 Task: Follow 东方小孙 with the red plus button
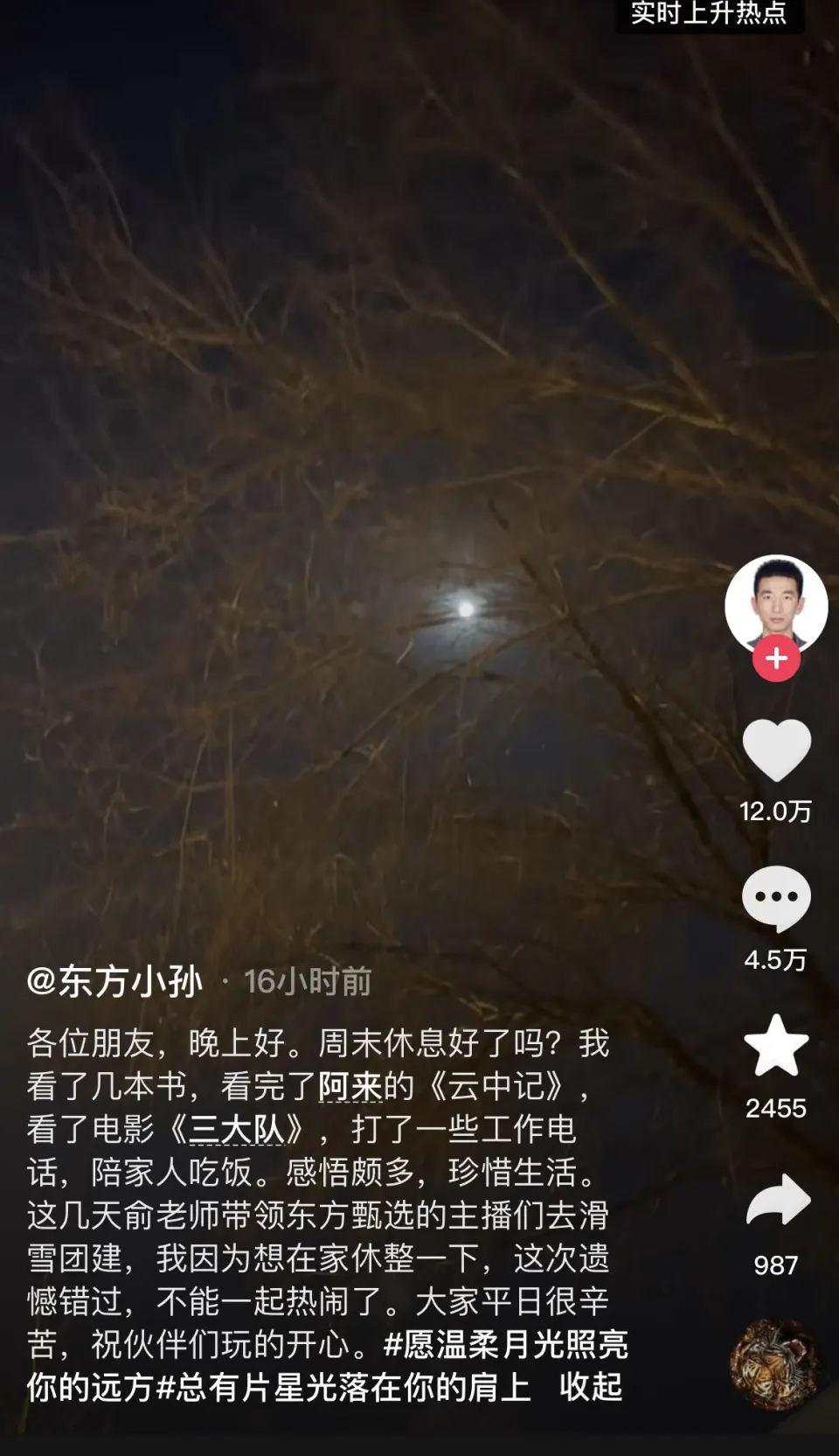[776, 658]
